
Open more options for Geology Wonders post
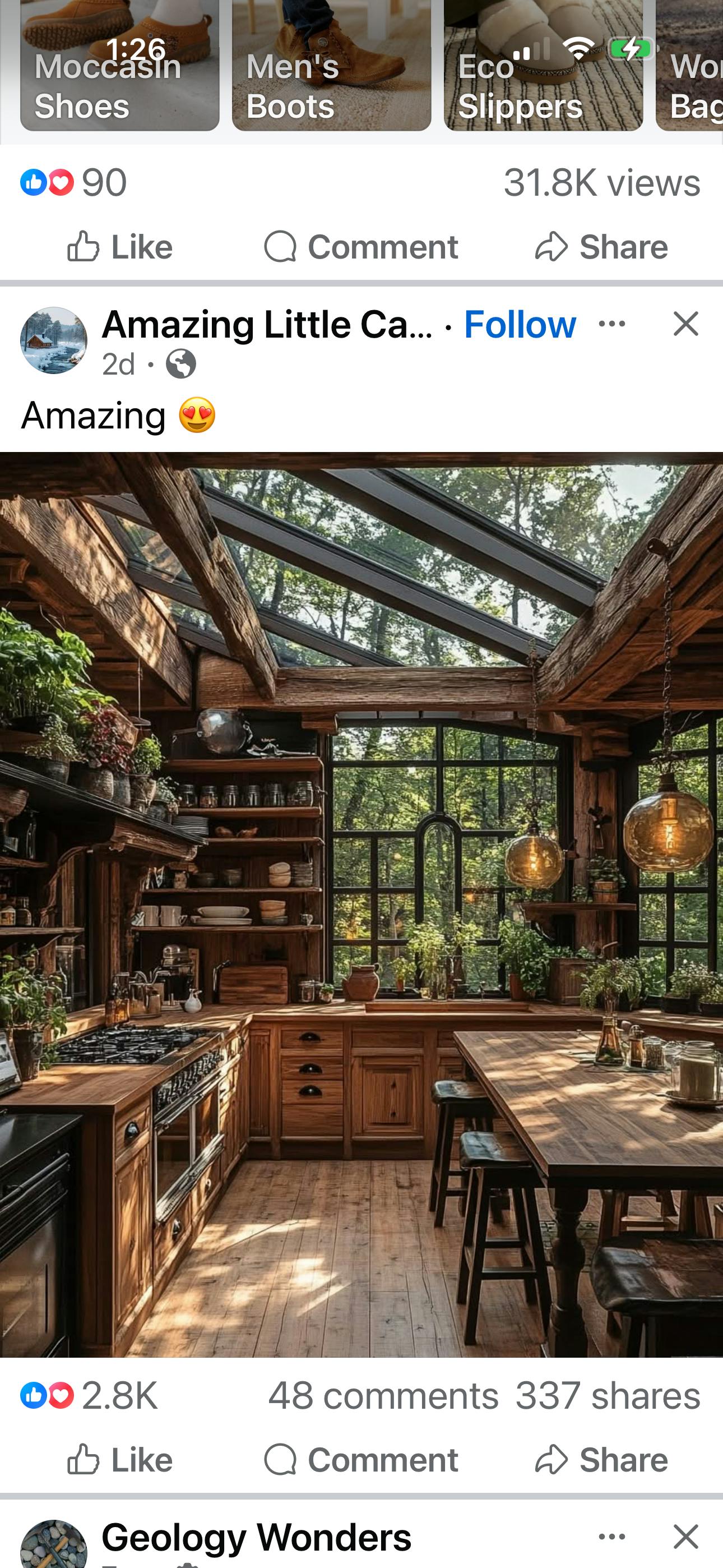tap(611, 1537)
